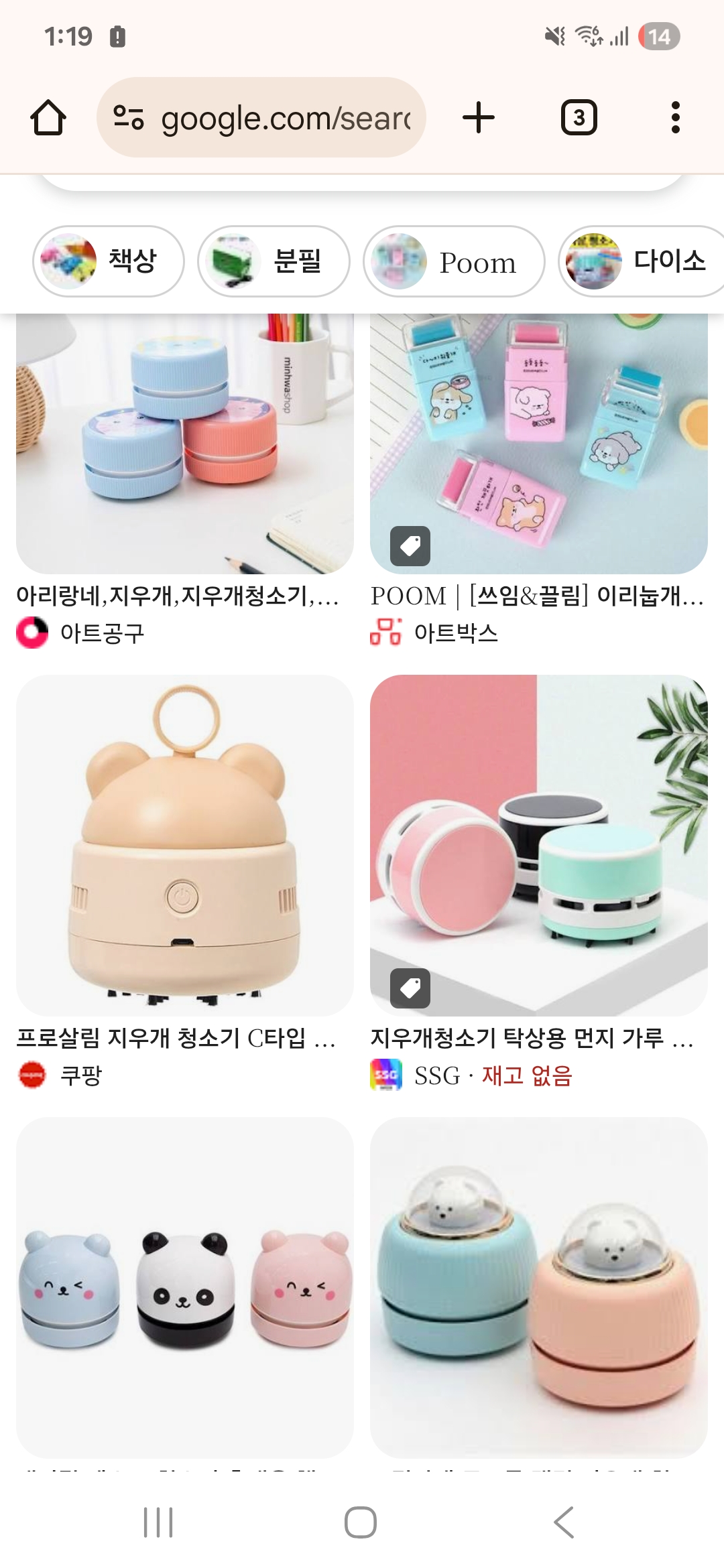Apply the 다이소 filter chip
Screen dimensions: 724x1568
pos(640,261)
